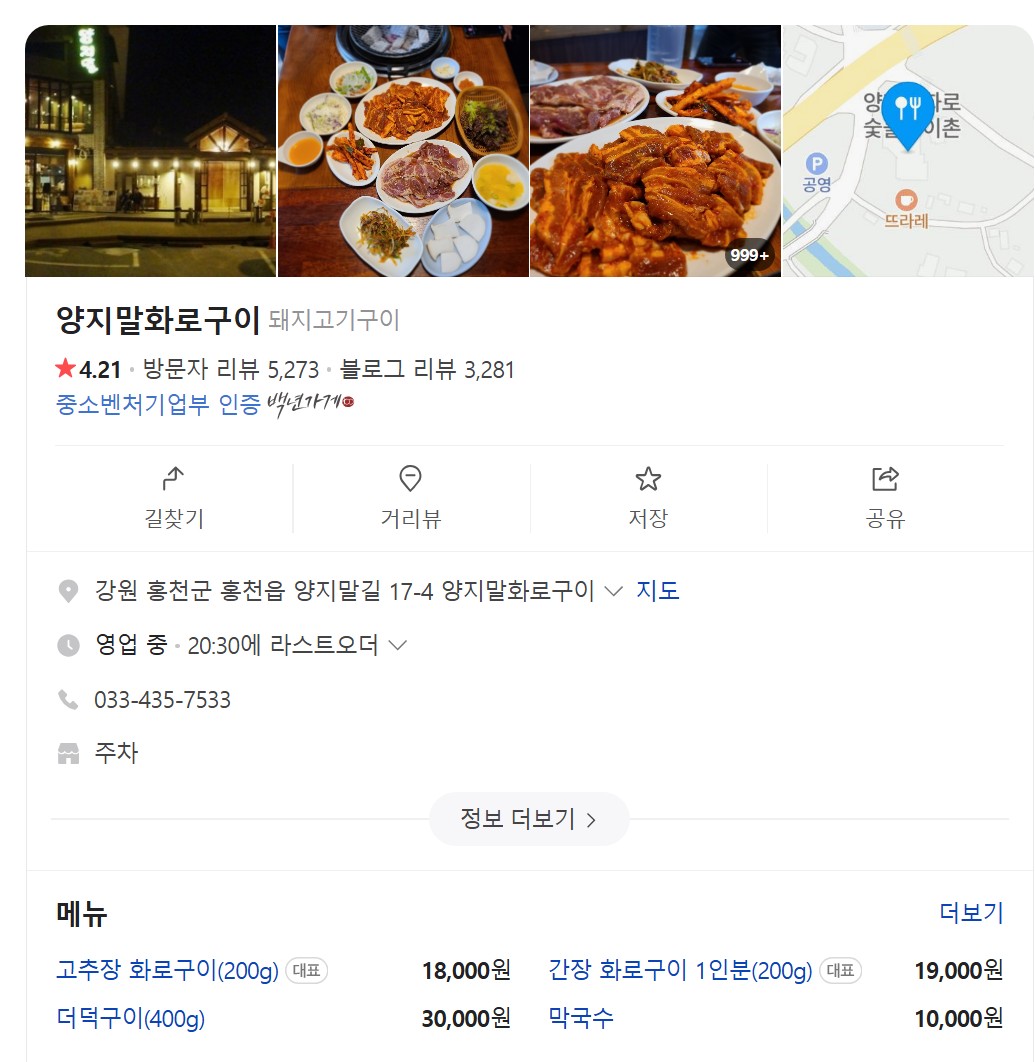Image resolution: width=1035 pixels, height=1062 pixels.
Task: Open 방문자 리뷰 5,273
Action: [x=231, y=370]
